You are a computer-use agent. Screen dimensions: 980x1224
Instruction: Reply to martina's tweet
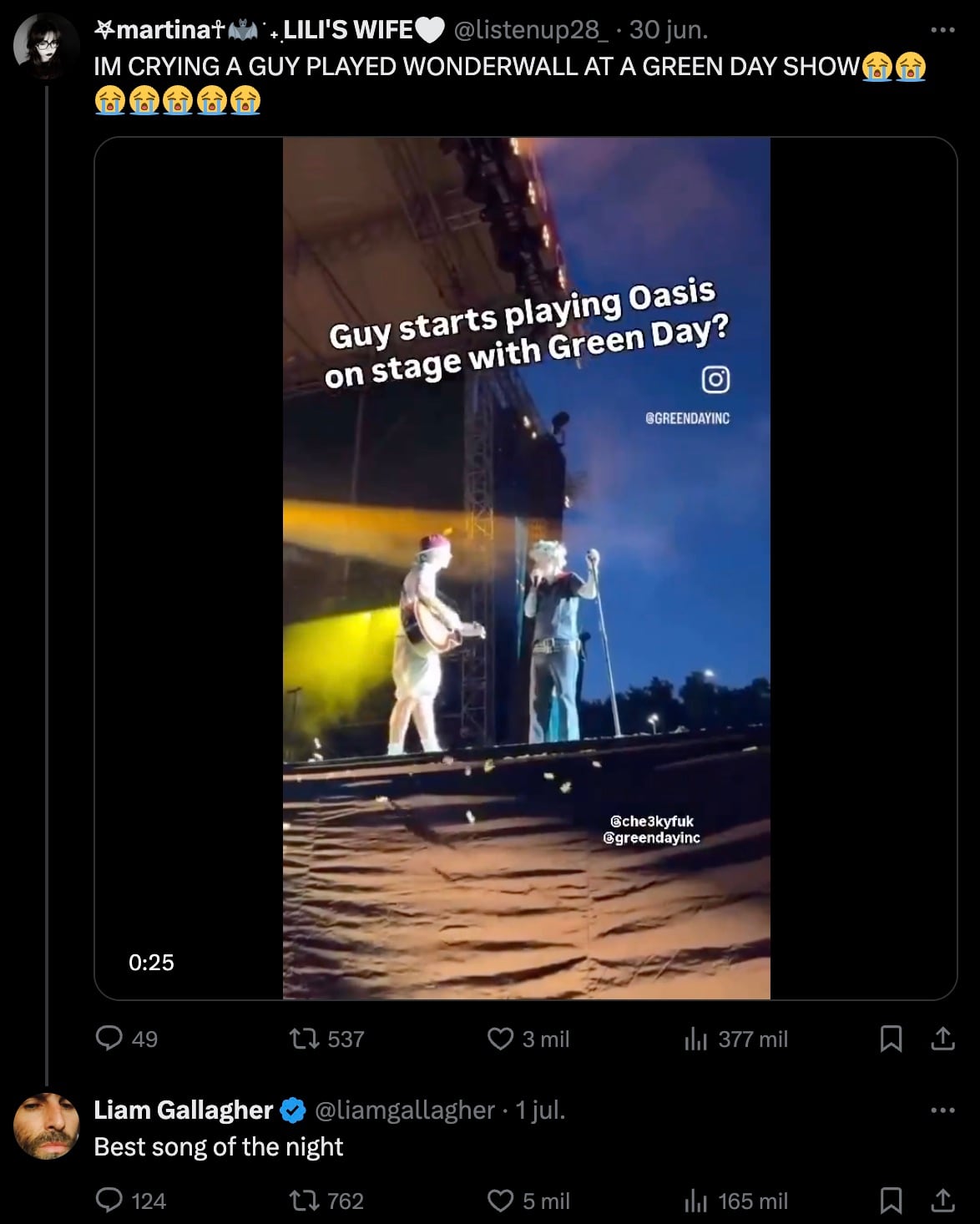click(109, 1039)
